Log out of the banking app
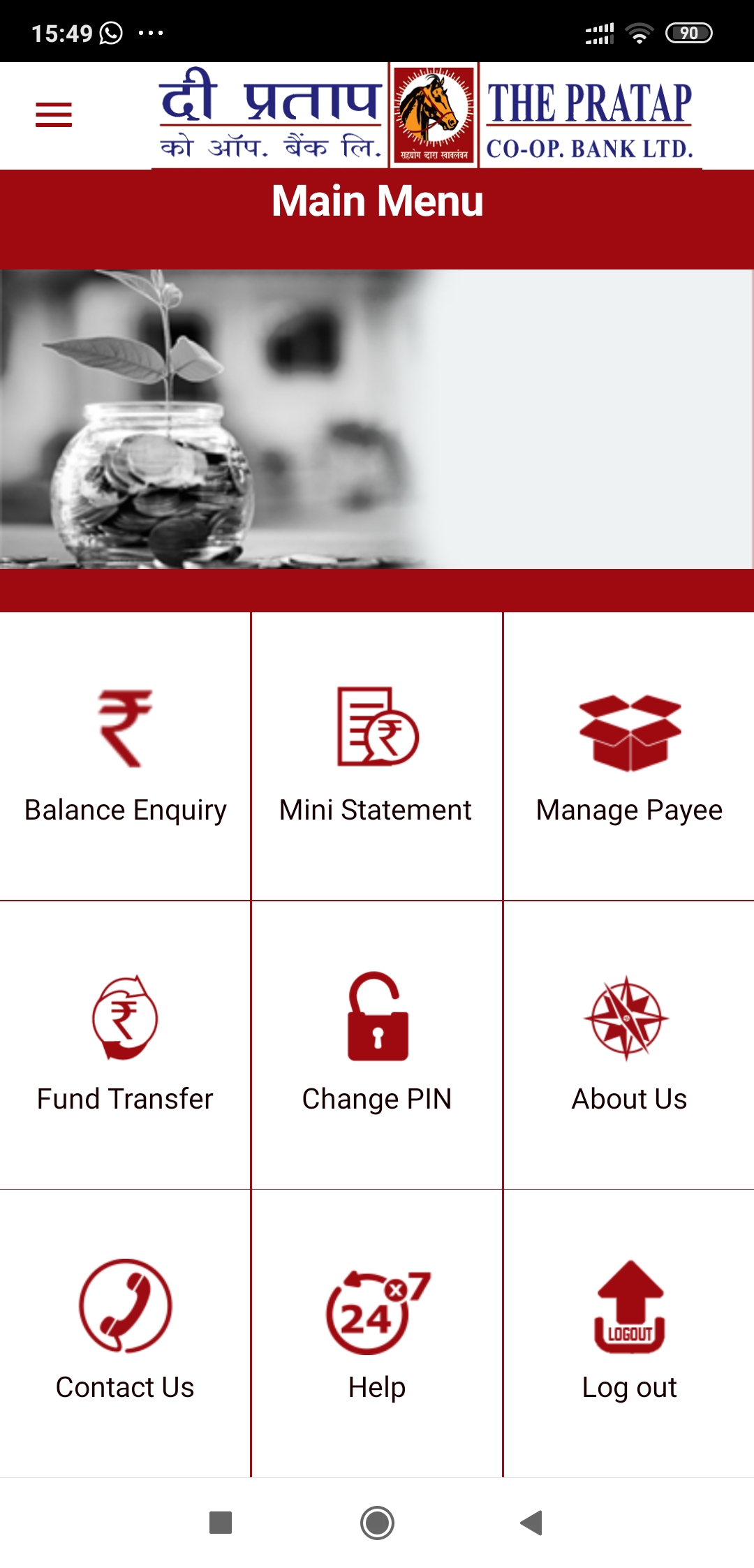The height and width of the screenshot is (1568, 754). 629,1333
